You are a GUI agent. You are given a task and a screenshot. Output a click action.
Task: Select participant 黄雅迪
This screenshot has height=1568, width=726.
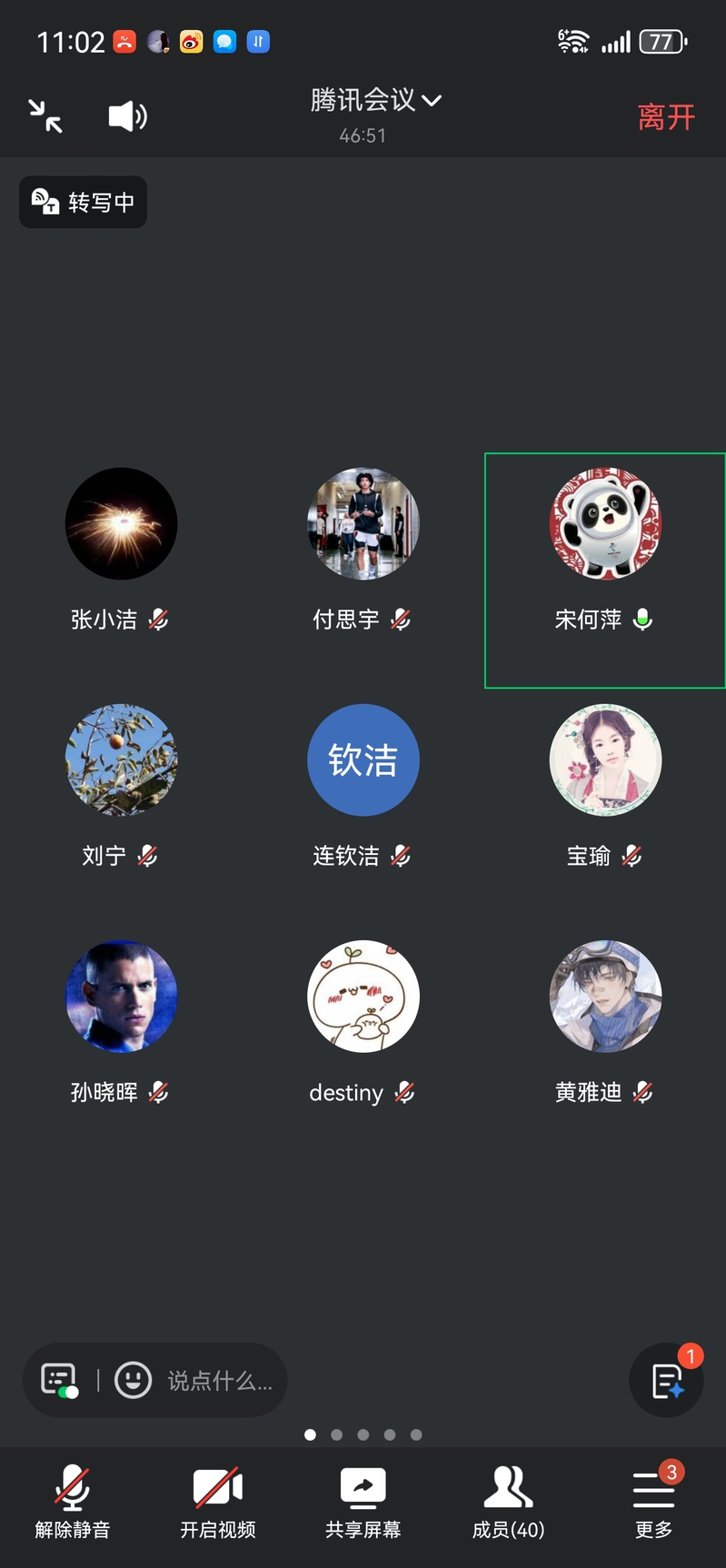point(605,997)
